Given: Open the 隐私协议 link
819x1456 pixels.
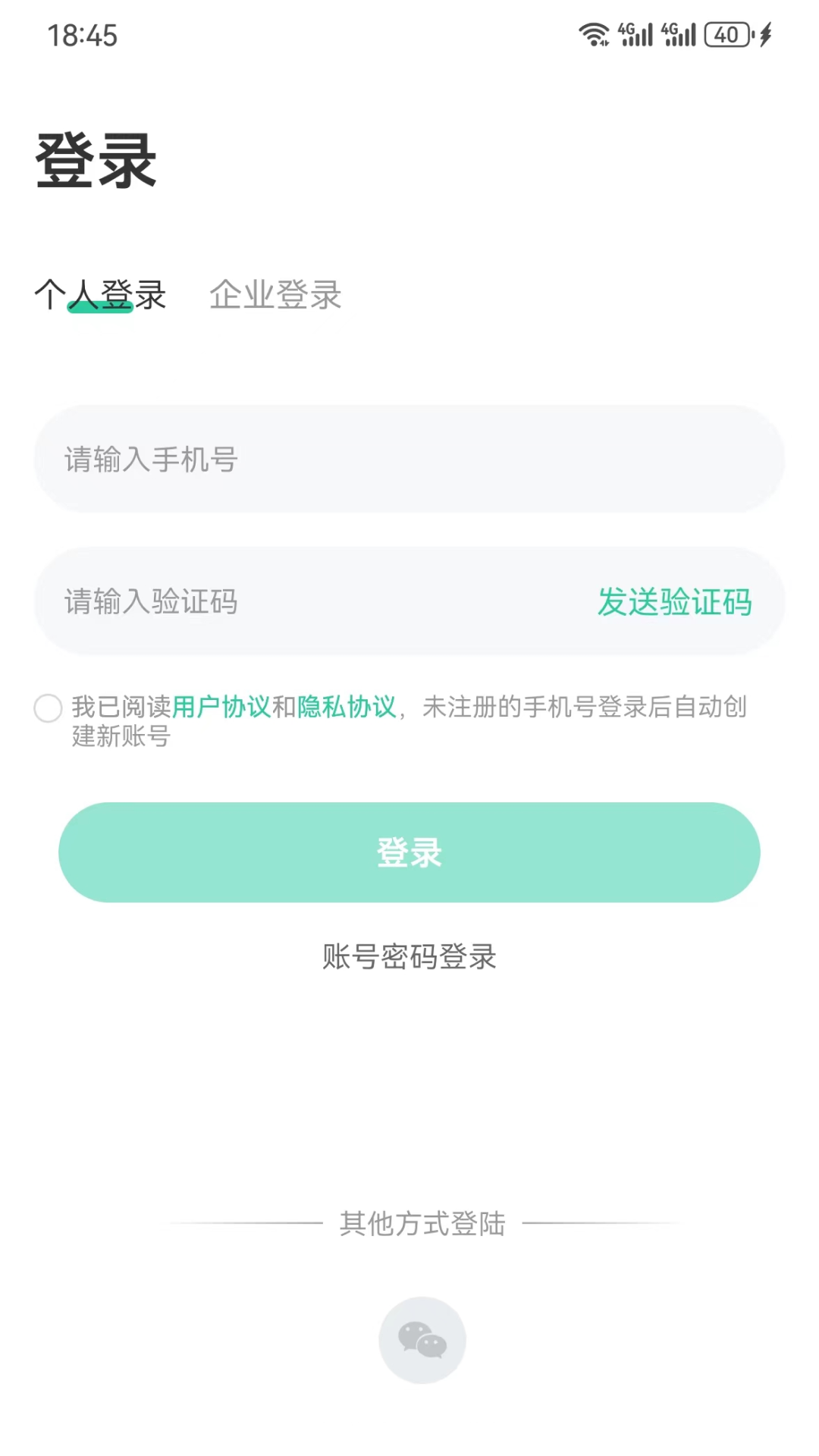Looking at the screenshot, I should (x=347, y=707).
